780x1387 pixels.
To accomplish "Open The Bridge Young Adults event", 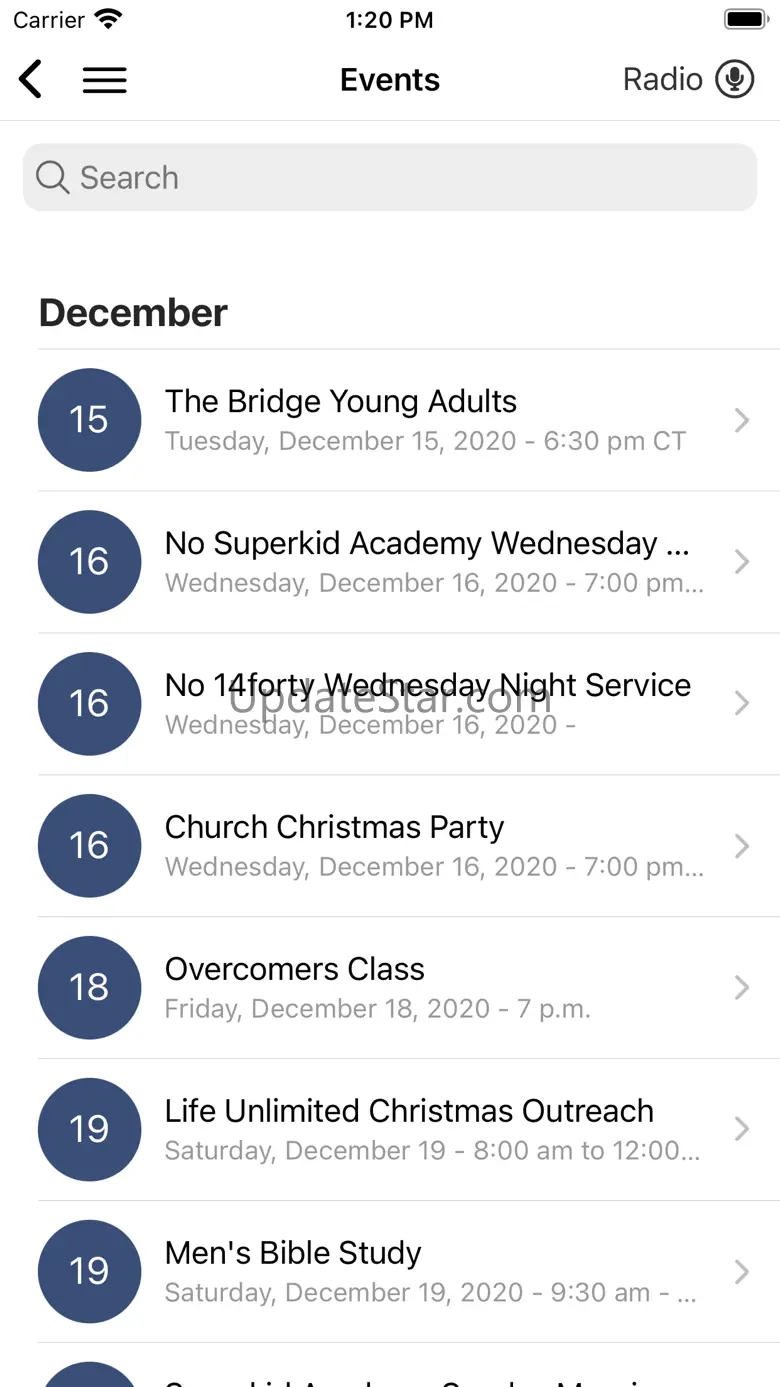I will [x=408, y=420].
